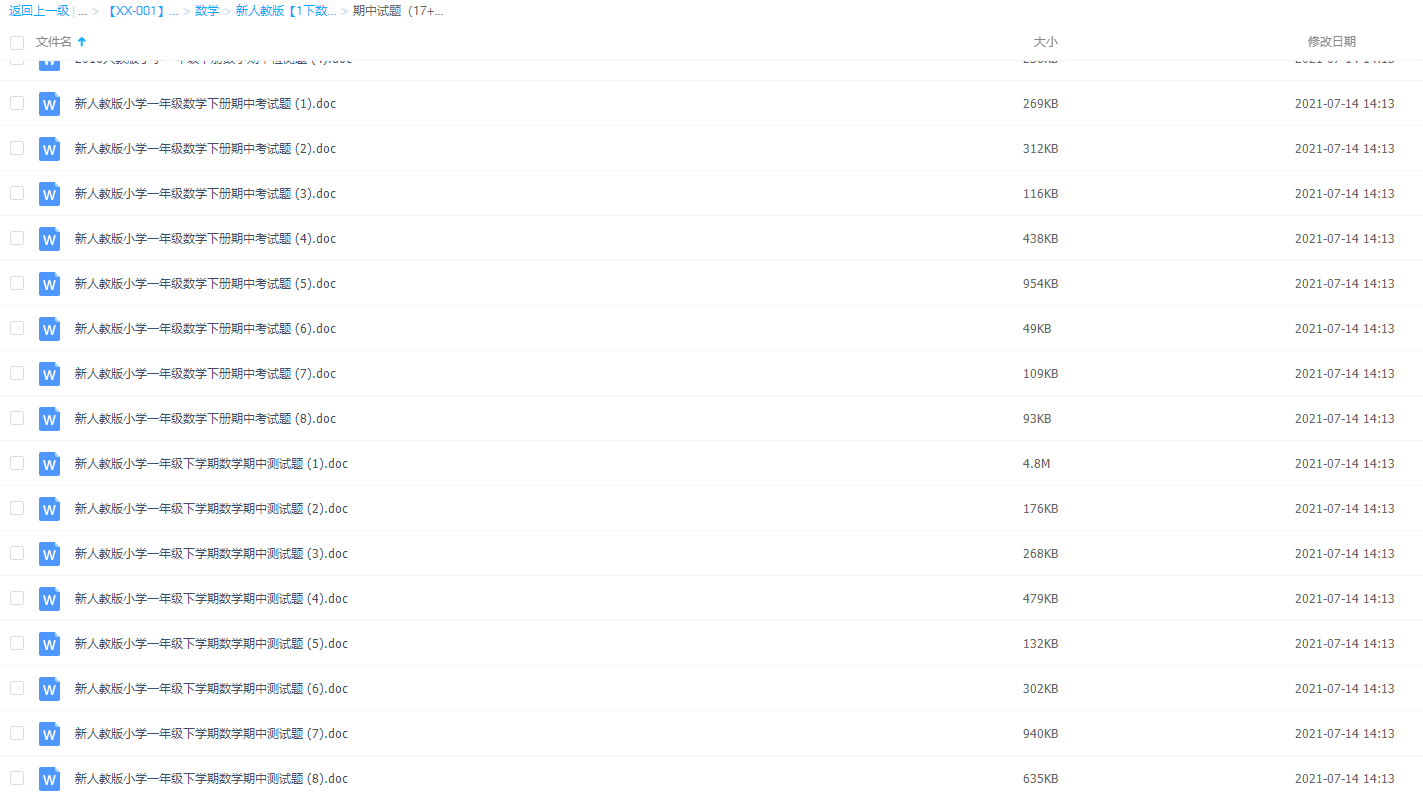Open 新人教版小学一年级下学期数学期中测试题 (4).doc
This screenshot has width=1423, height=795.
(211, 599)
